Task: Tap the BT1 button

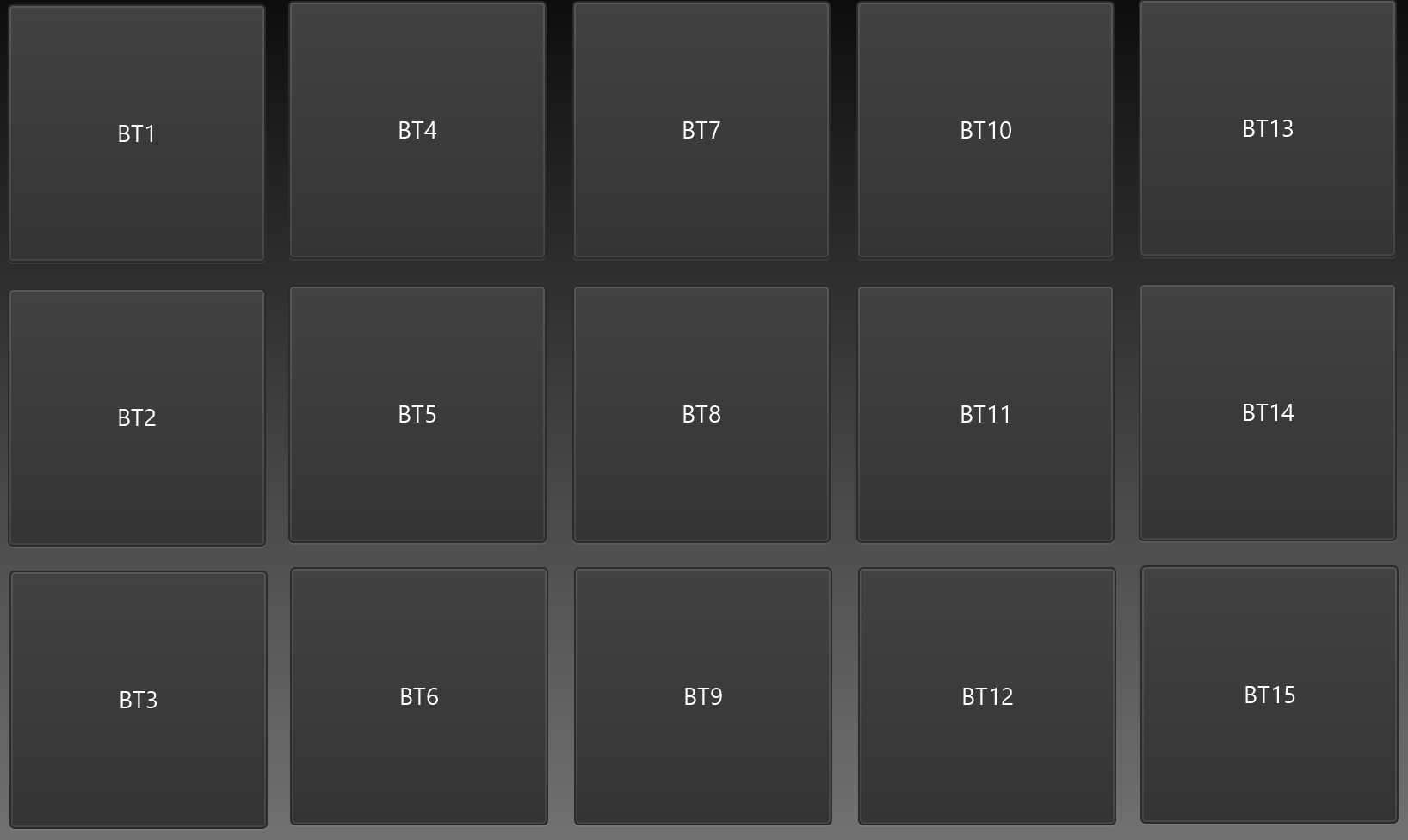Action: coord(137,133)
